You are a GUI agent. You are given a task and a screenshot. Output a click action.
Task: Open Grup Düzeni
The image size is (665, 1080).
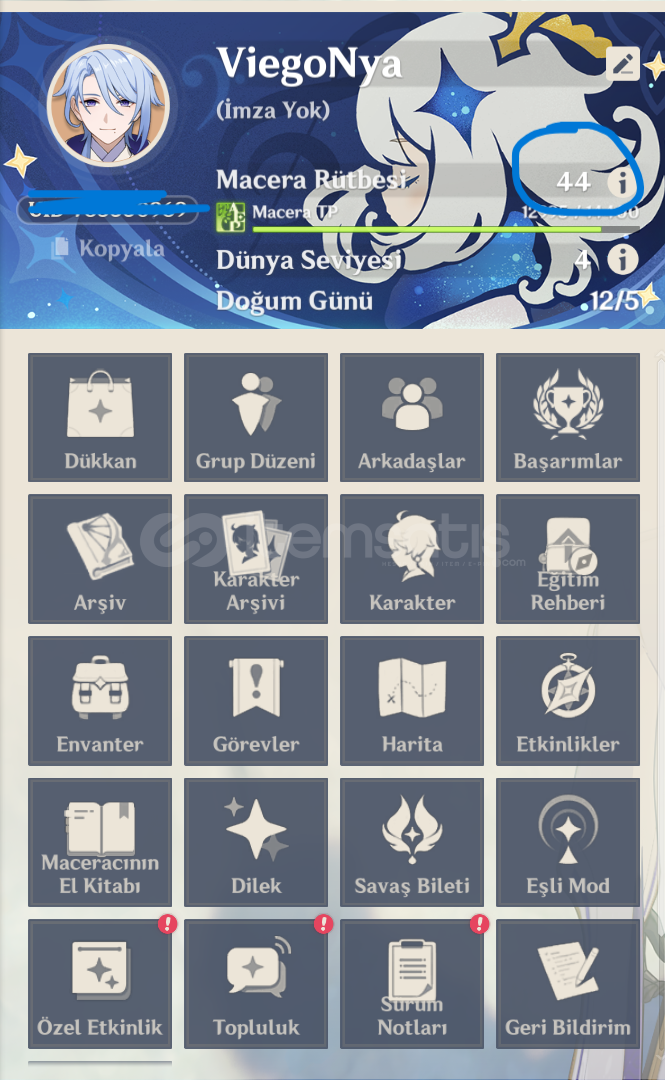(x=256, y=417)
